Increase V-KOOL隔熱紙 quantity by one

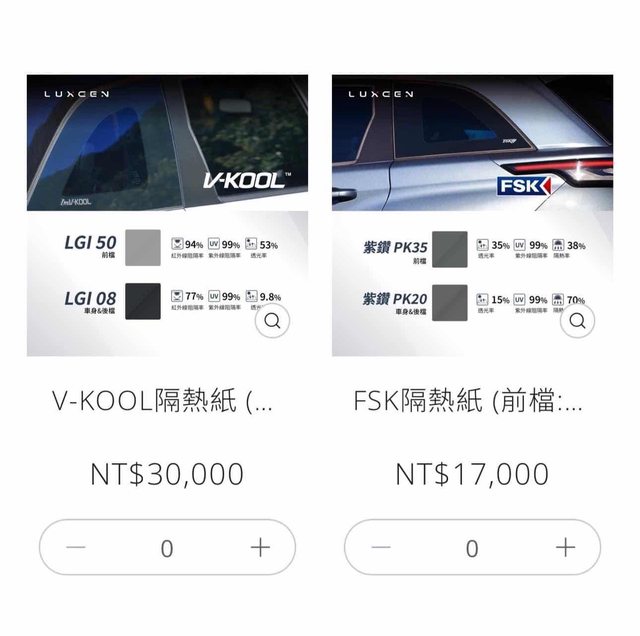coord(260,547)
